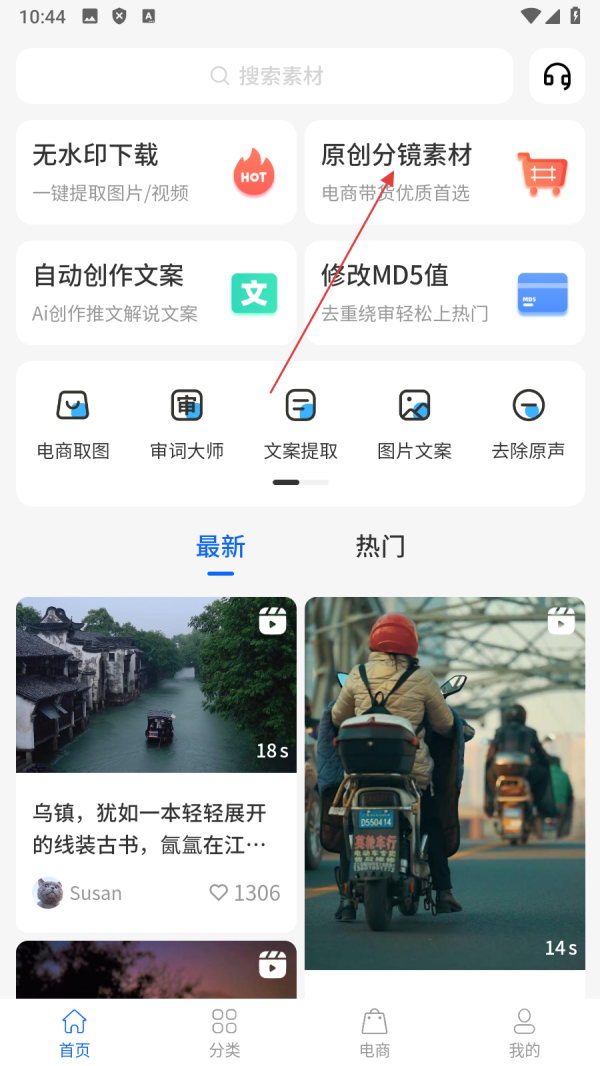Open the 原创分镜素材 card
The image size is (600, 1066).
pyautogui.click(x=445, y=172)
